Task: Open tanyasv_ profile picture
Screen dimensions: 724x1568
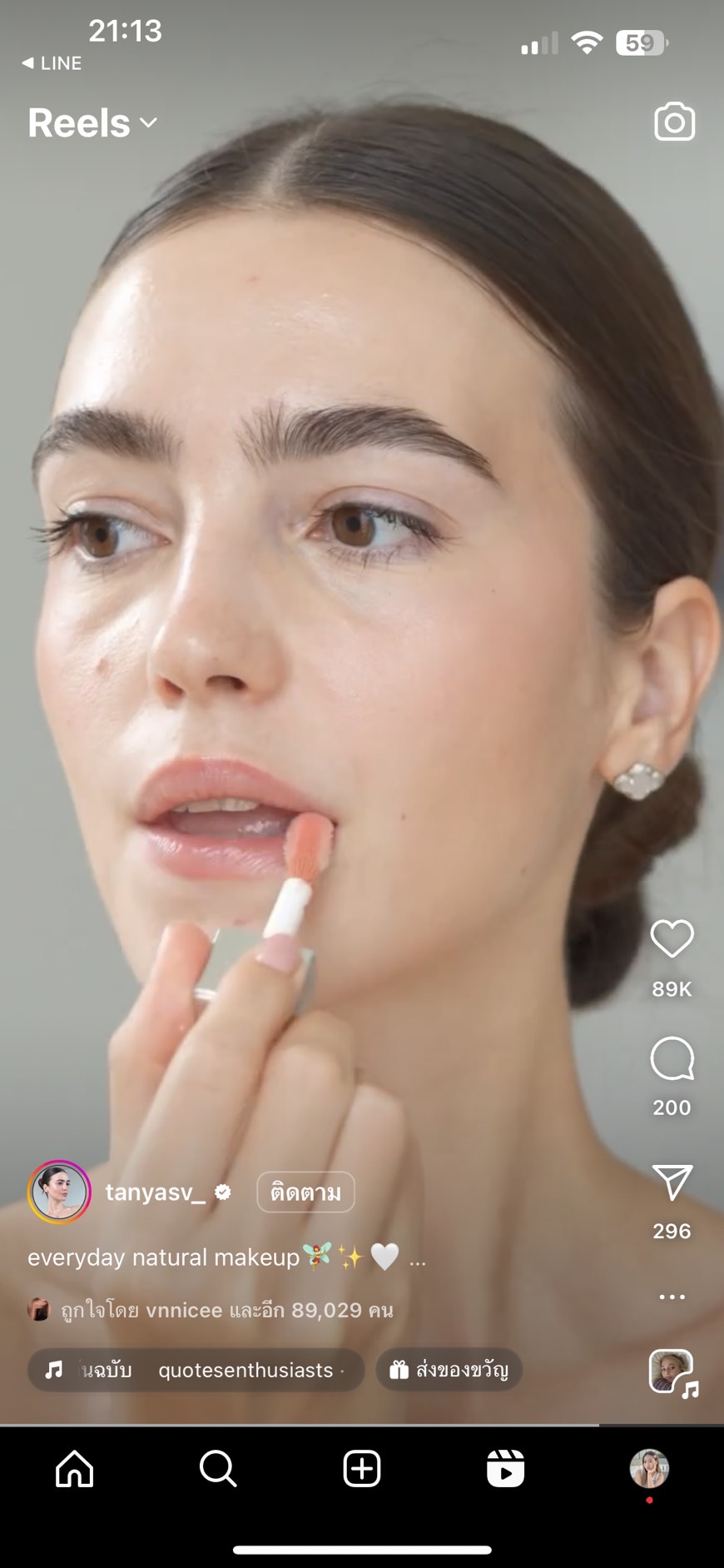Action: click(x=59, y=1192)
